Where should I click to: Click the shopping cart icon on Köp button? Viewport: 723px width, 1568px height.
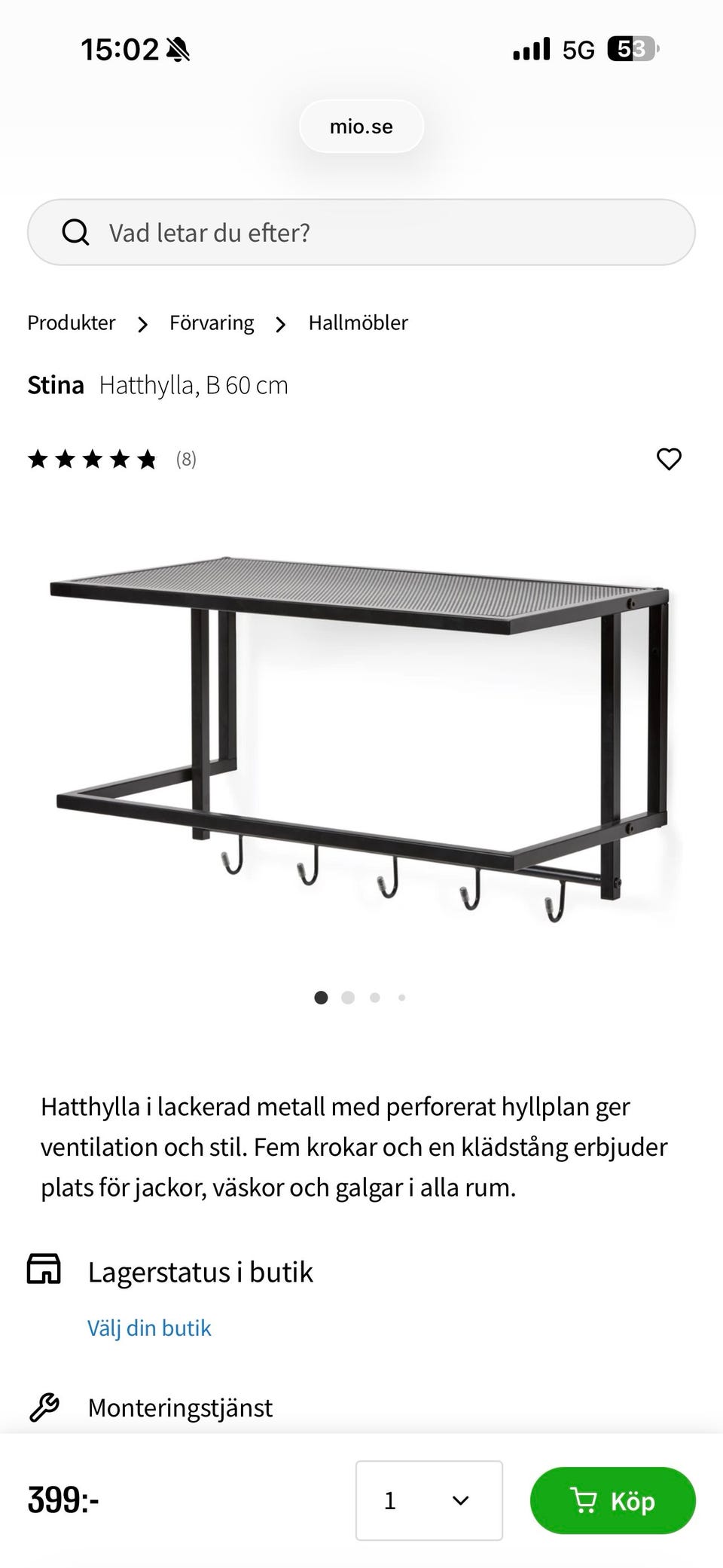pyautogui.click(x=583, y=1501)
